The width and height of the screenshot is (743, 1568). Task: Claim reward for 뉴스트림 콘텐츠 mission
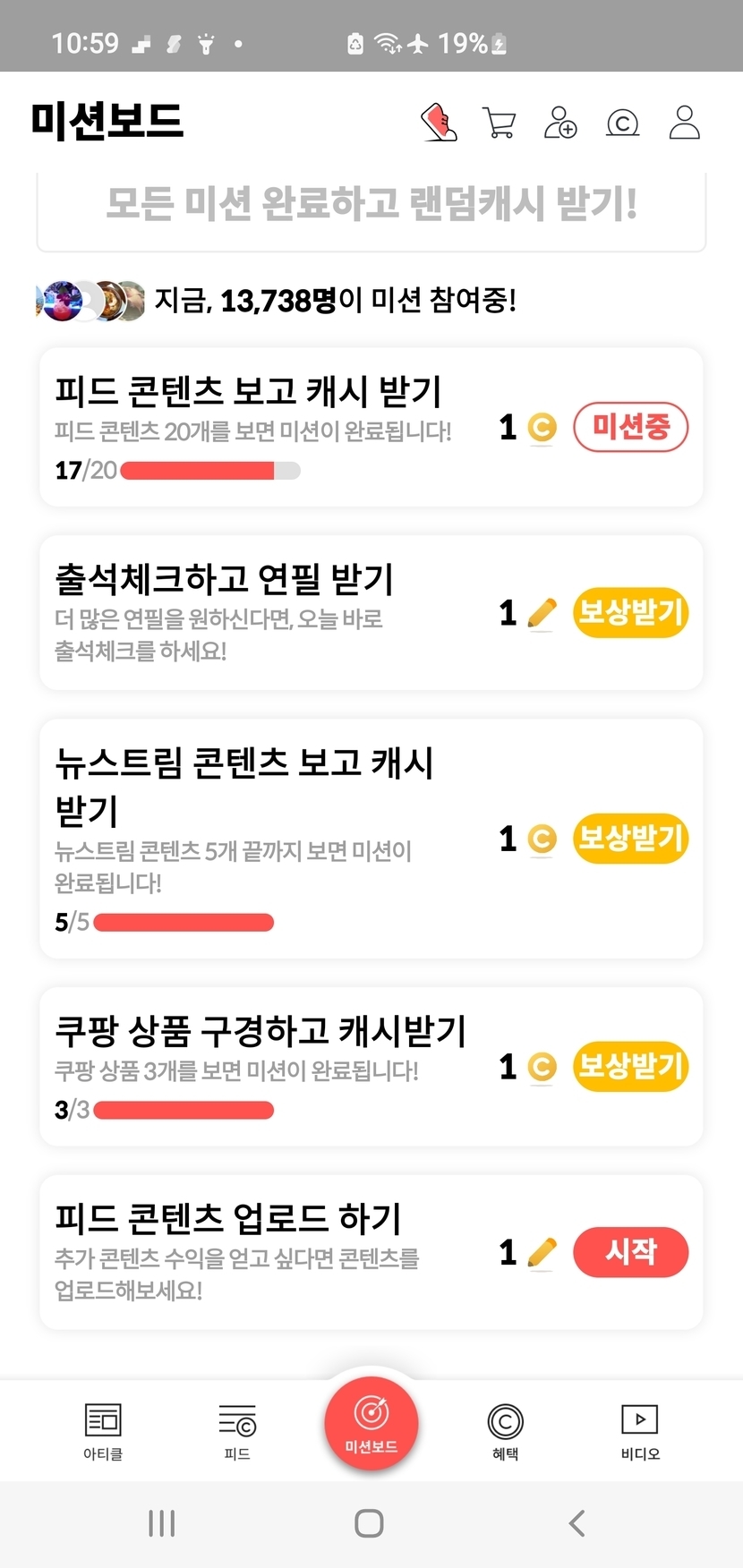click(x=630, y=839)
